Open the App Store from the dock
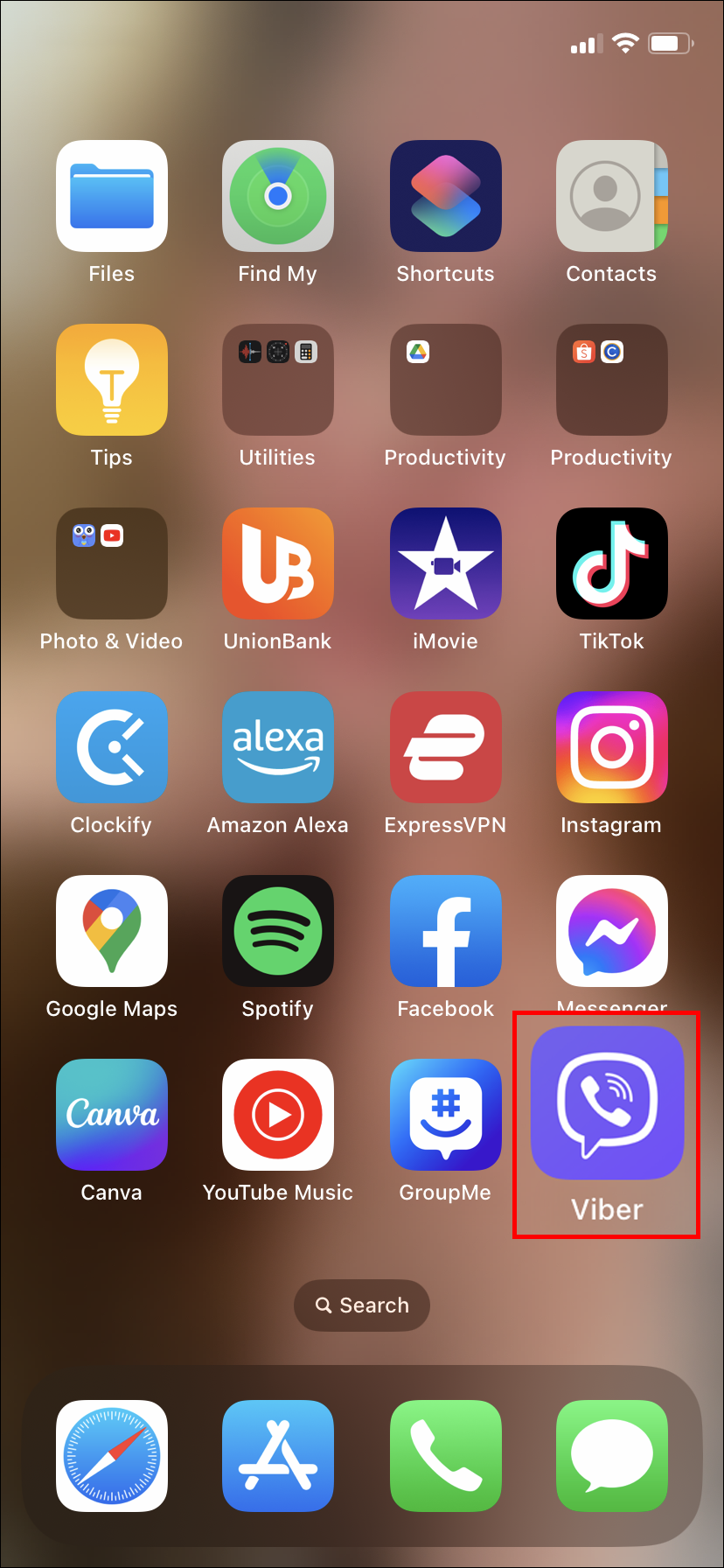Image resolution: width=724 pixels, height=1568 pixels. pyautogui.click(x=278, y=1456)
